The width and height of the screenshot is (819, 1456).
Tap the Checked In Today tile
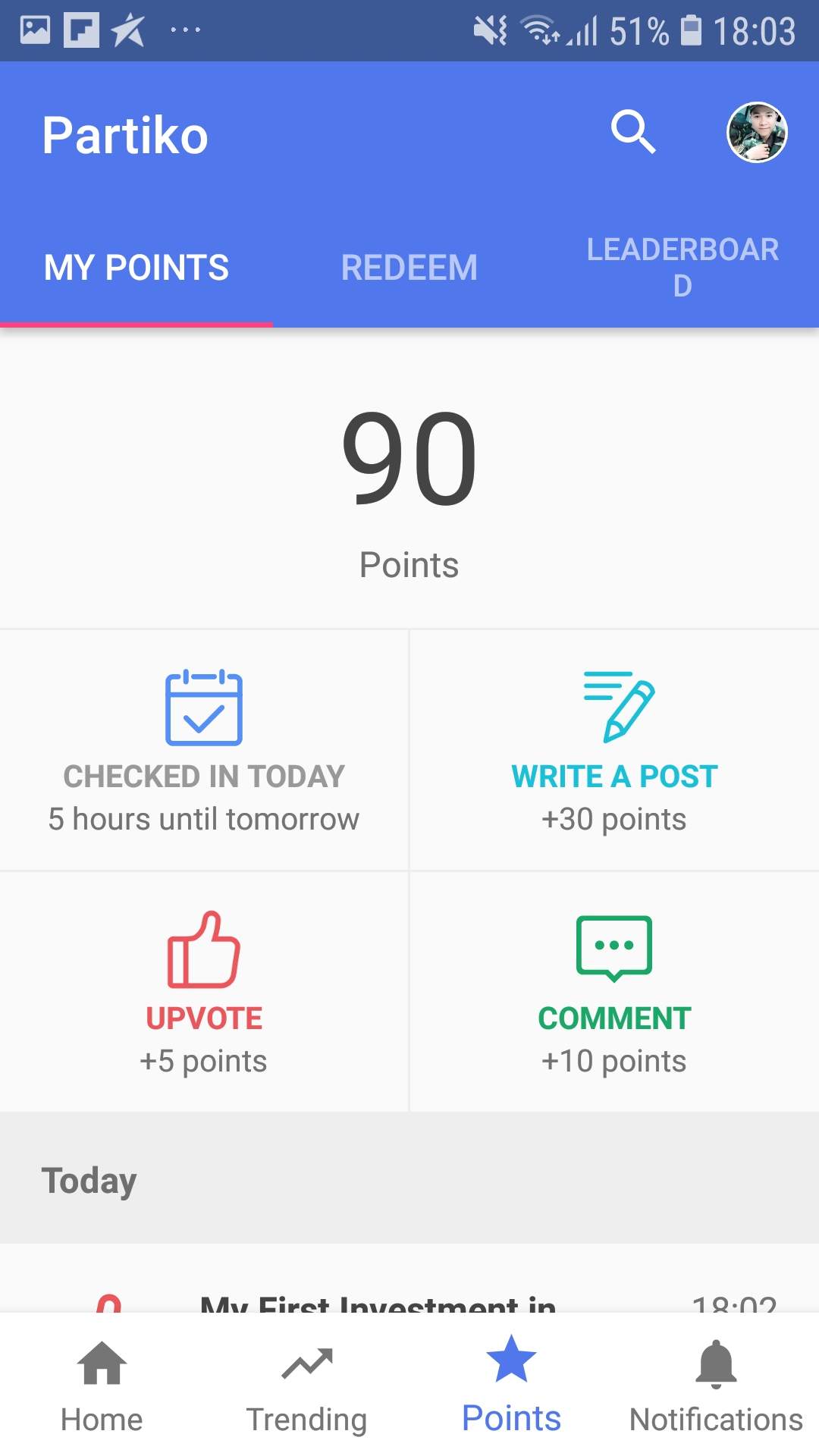(204, 750)
